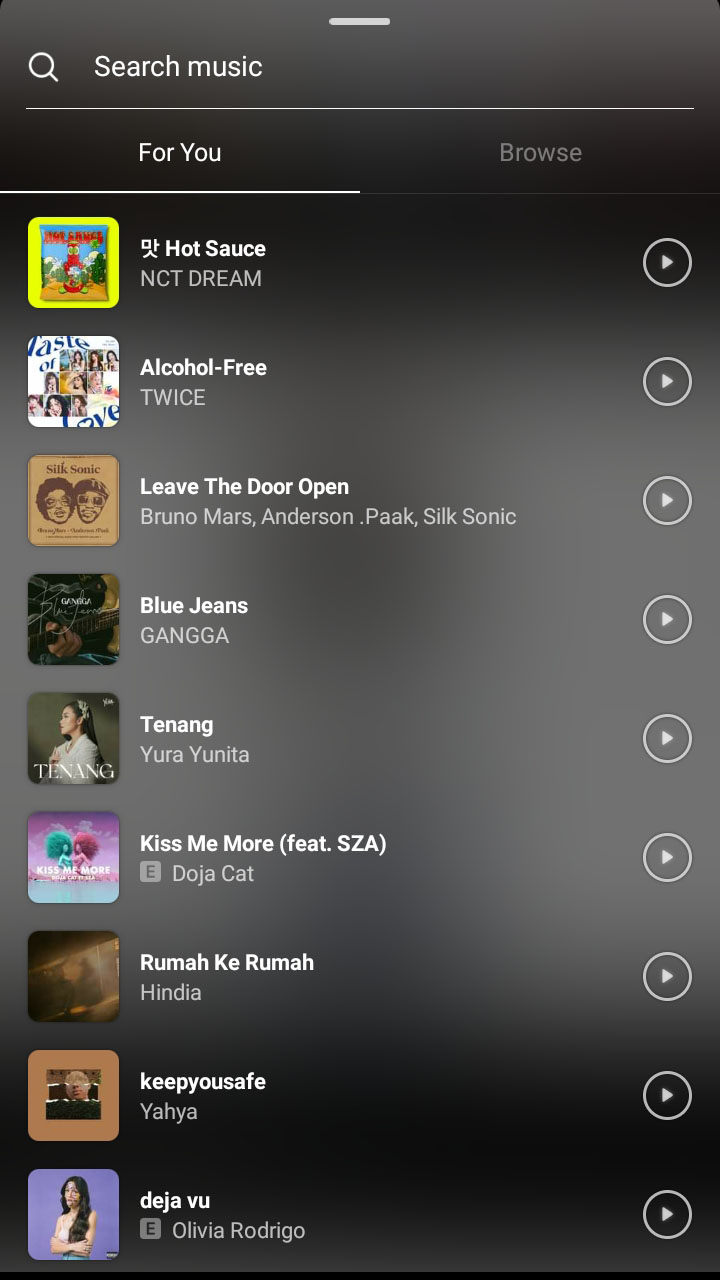This screenshot has width=720, height=1280.
Task: Tap the TWICE album cover
Action: click(73, 381)
